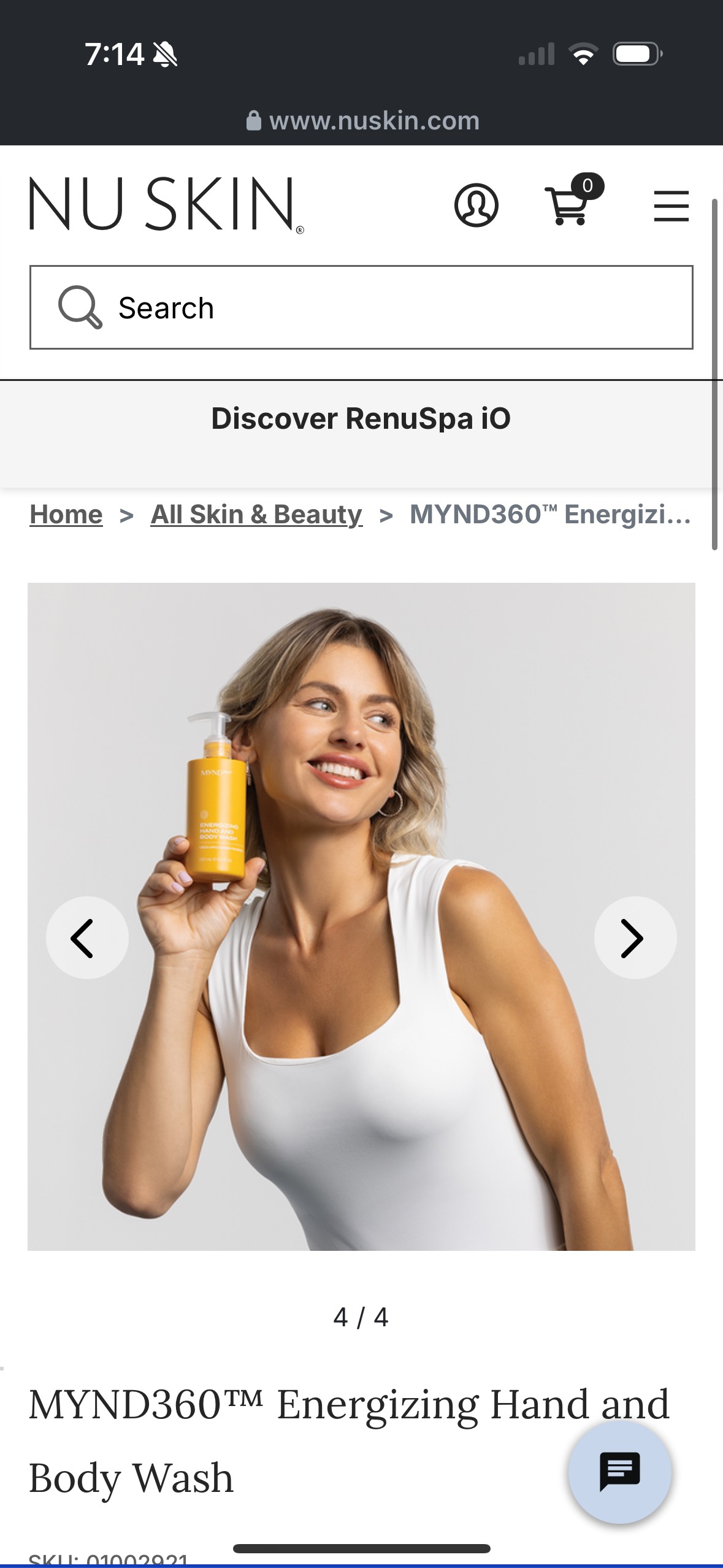The height and width of the screenshot is (1568, 723).
Task: Go to the Home breadcrumb
Action: point(66,514)
